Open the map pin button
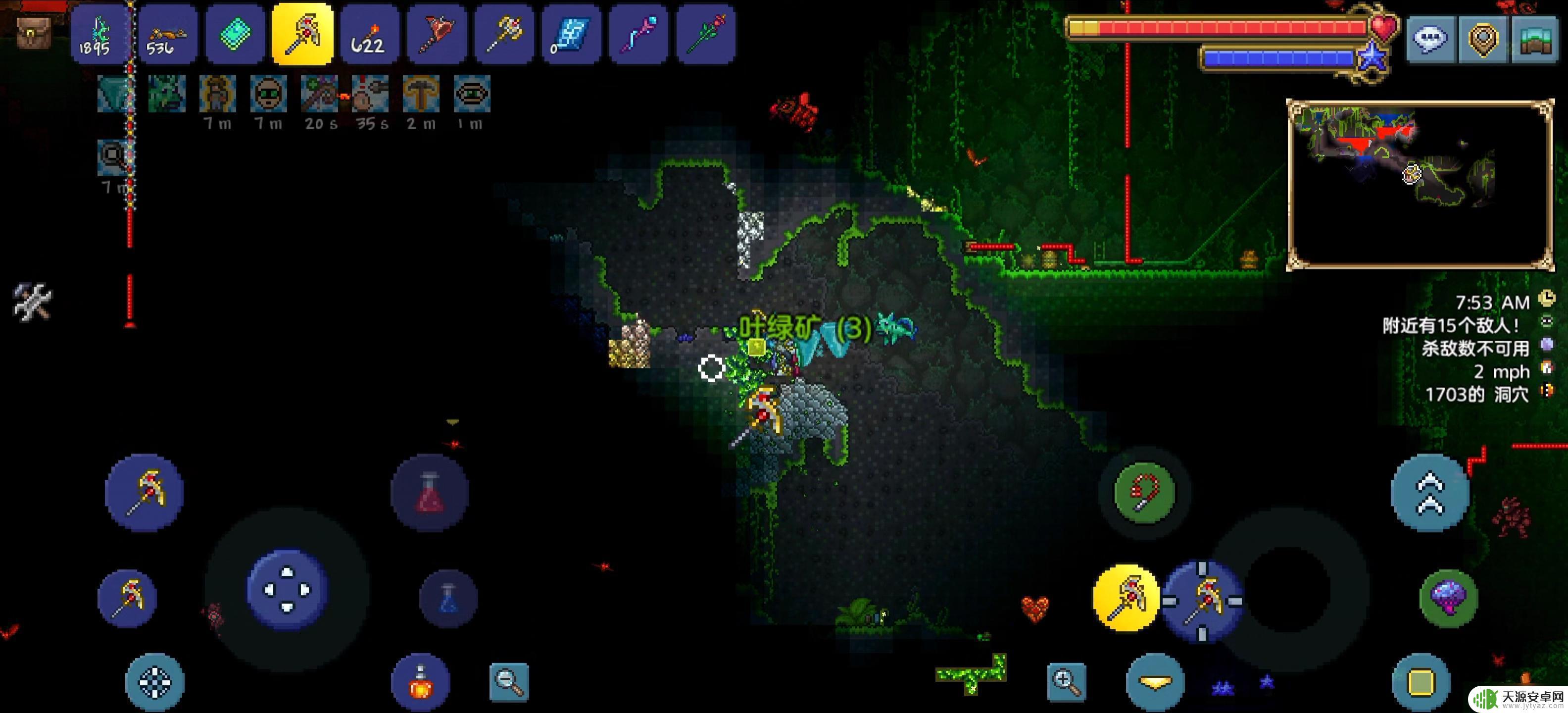1568x713 pixels. 1483,40
